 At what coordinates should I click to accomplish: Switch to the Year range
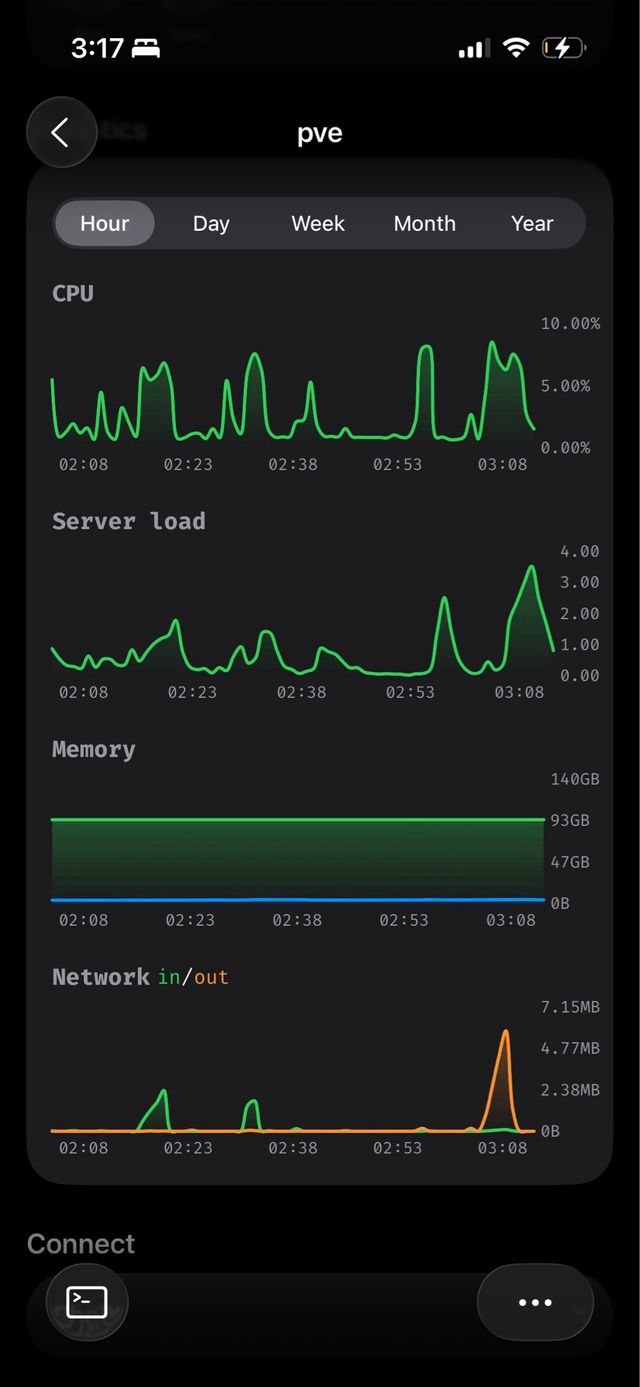pos(532,224)
